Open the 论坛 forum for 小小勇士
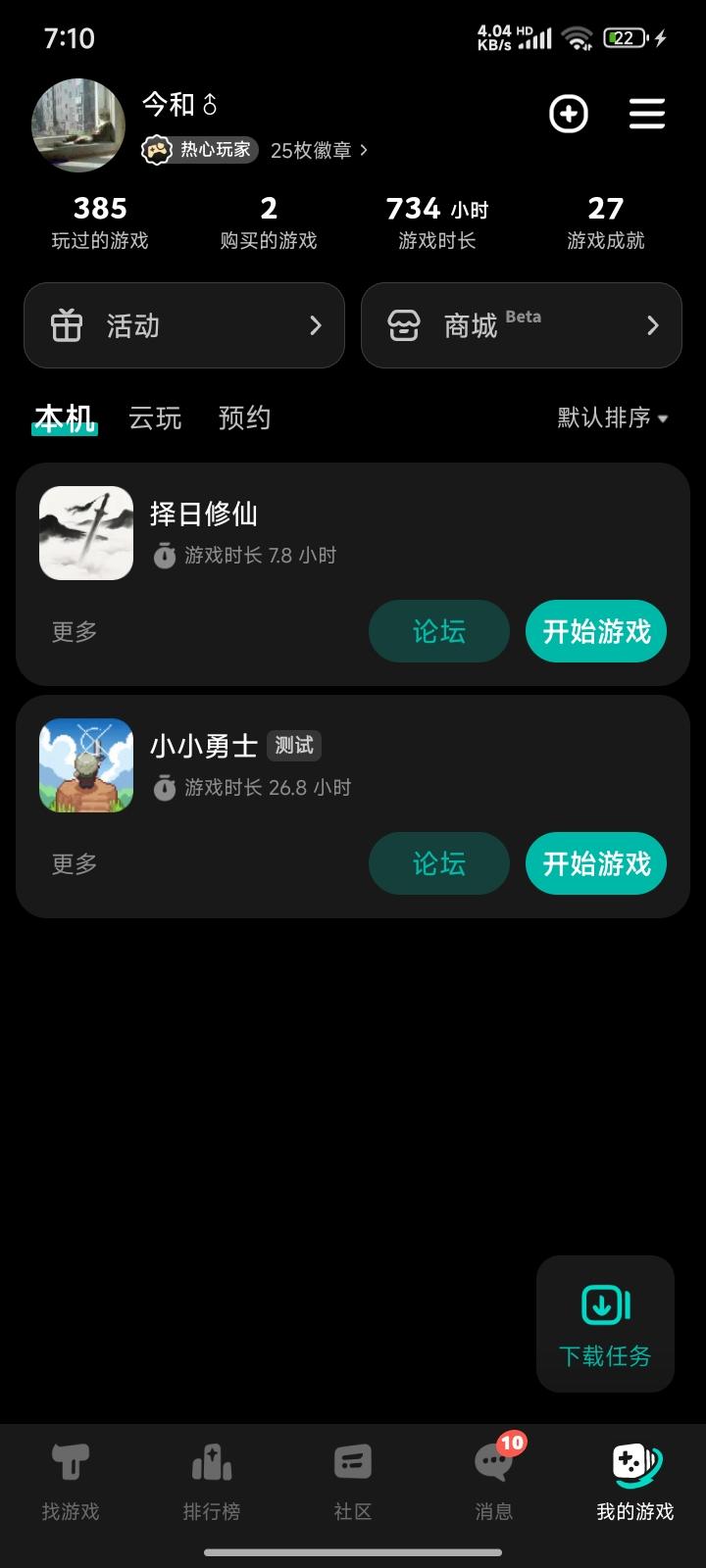 point(438,863)
